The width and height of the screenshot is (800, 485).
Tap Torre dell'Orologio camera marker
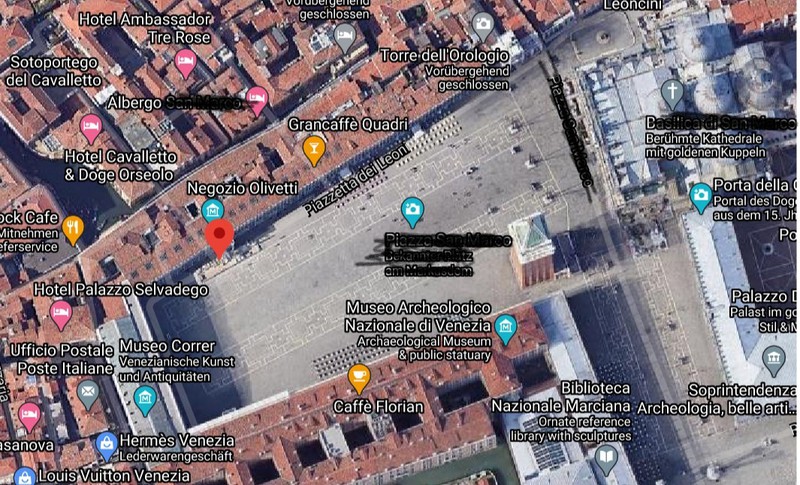pos(484,24)
